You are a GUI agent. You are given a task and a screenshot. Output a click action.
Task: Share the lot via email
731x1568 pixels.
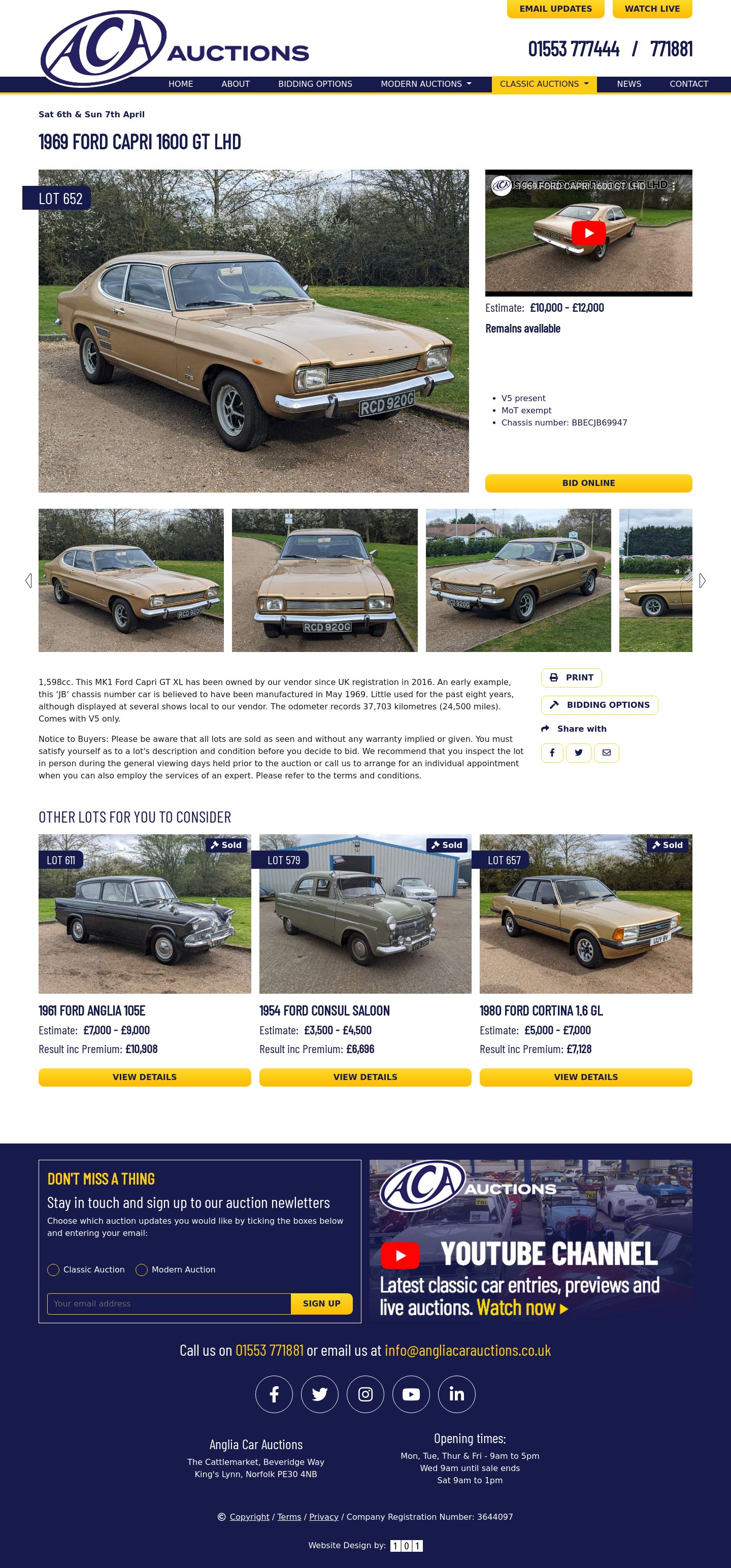coord(606,753)
